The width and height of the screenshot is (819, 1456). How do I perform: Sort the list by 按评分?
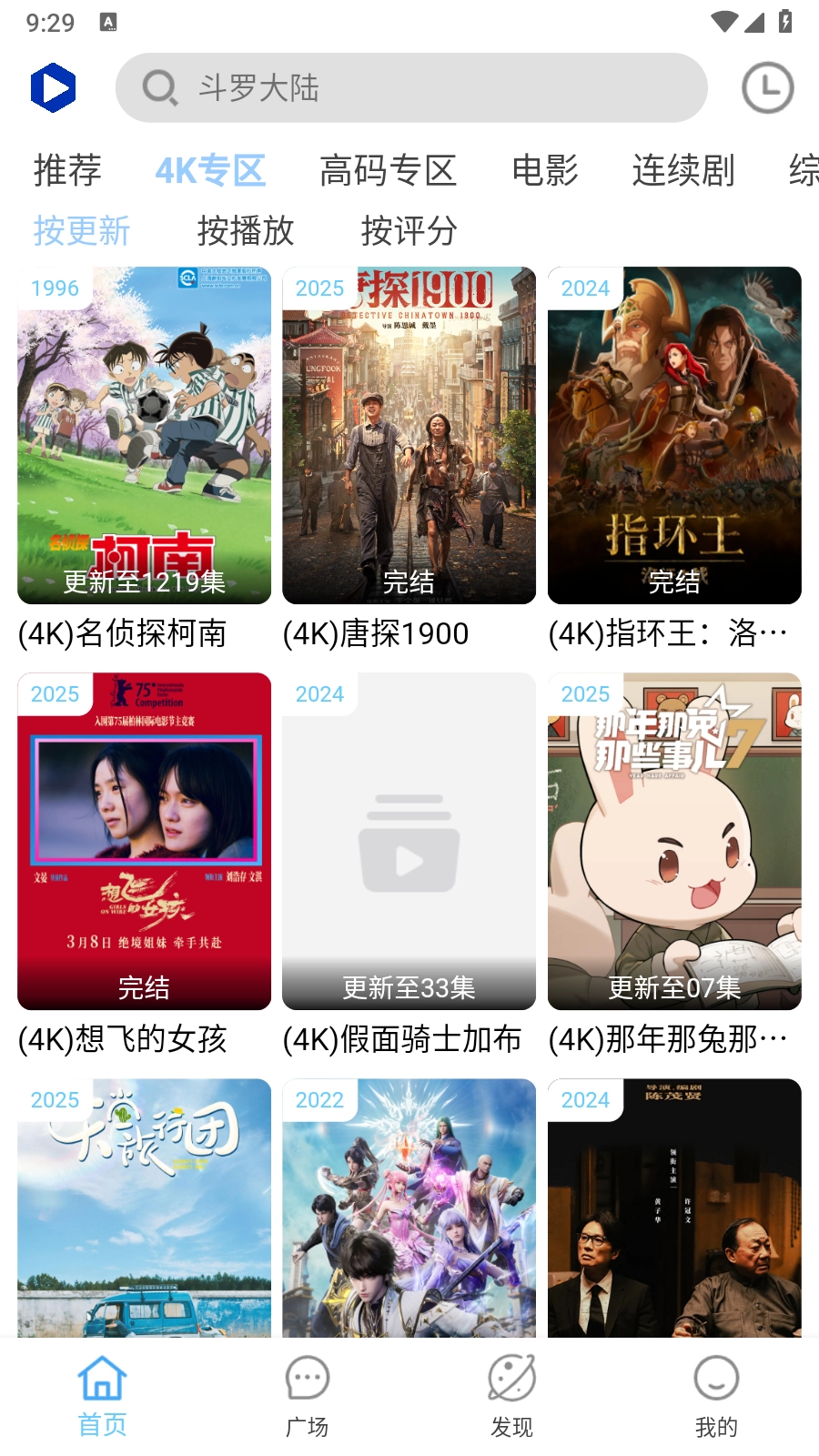(409, 230)
